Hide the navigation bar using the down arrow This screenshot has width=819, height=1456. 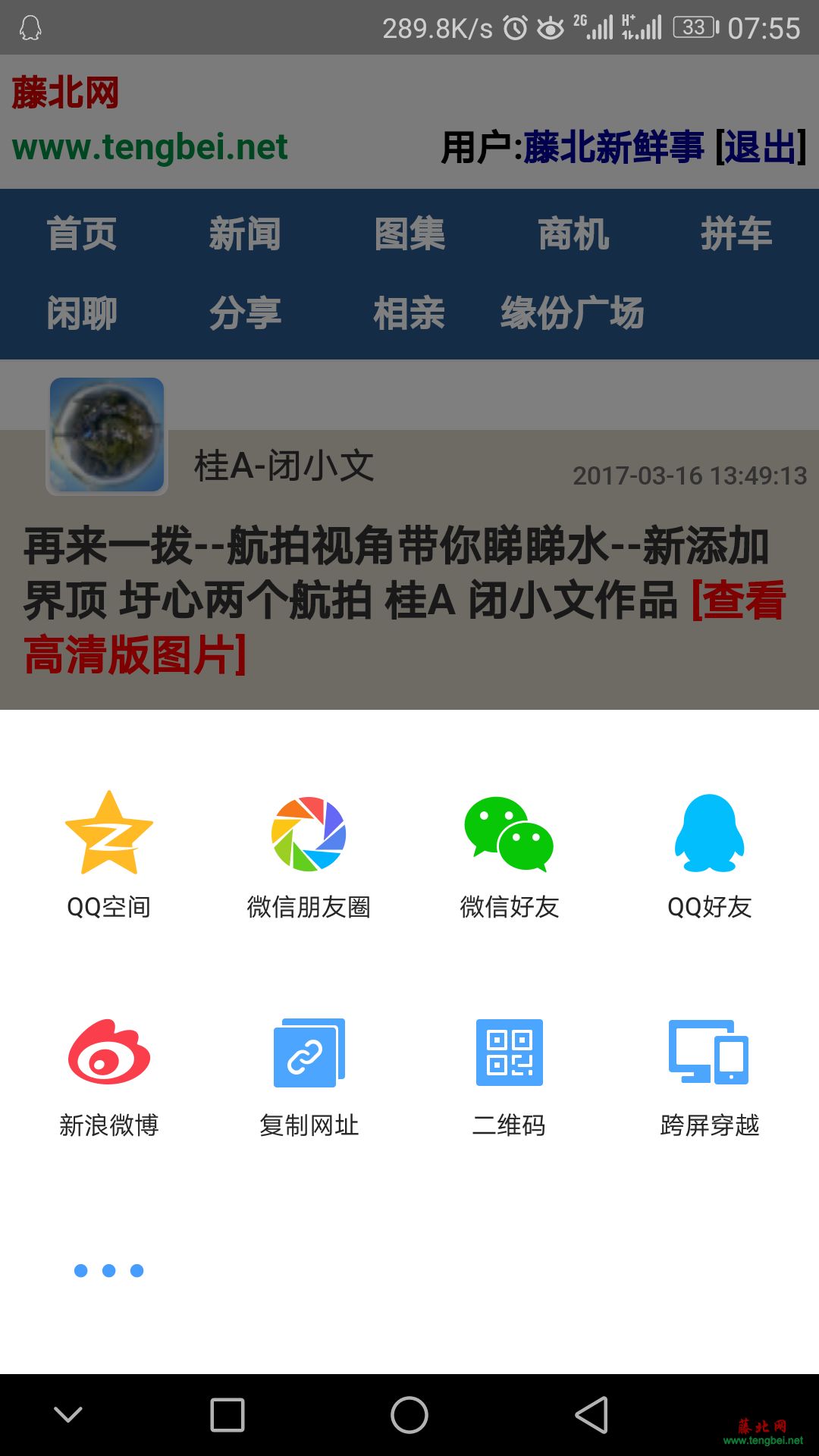tap(68, 1415)
